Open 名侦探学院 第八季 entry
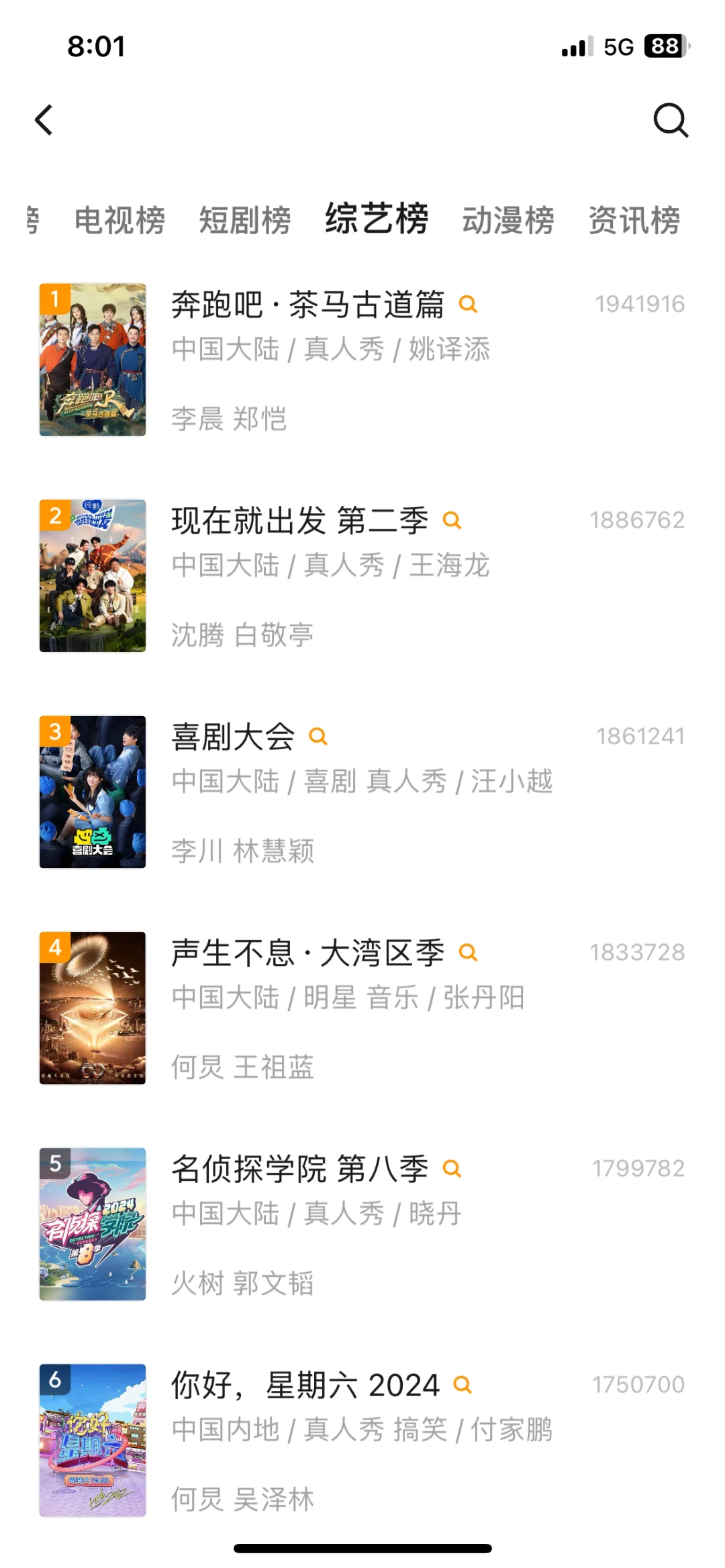The image size is (725, 1568). [x=299, y=1169]
